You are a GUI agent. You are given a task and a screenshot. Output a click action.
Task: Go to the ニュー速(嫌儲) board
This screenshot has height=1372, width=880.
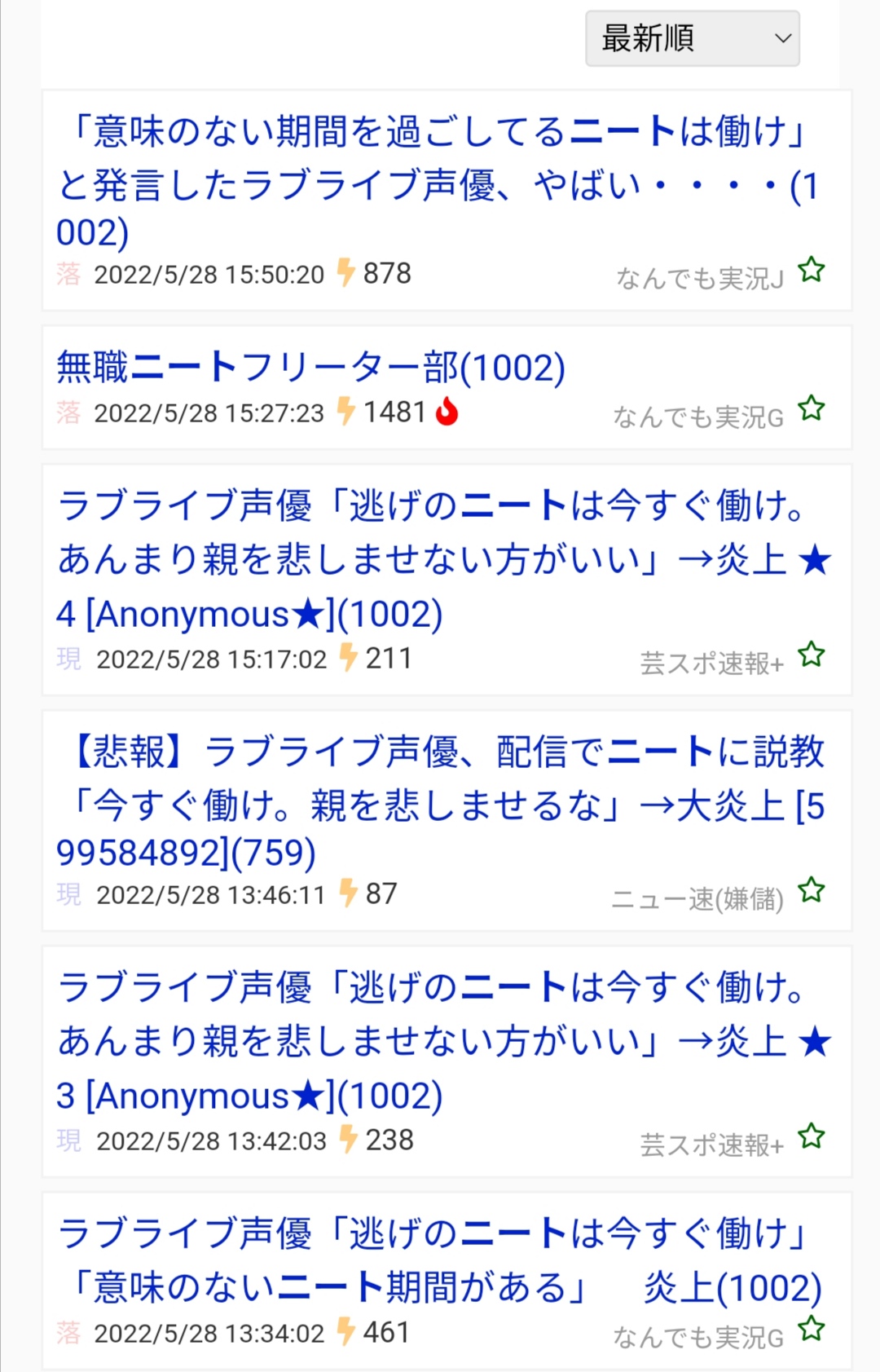[697, 899]
